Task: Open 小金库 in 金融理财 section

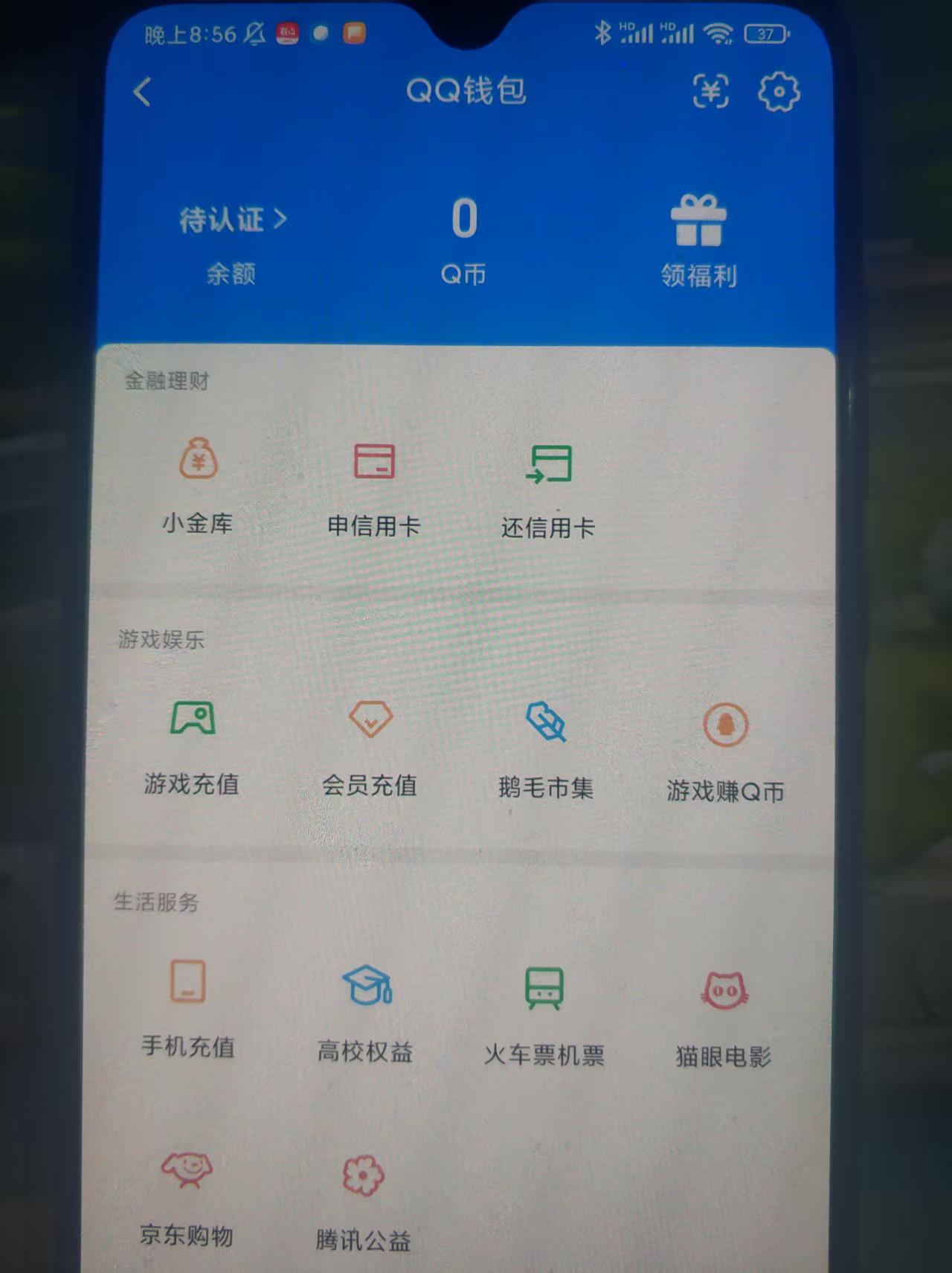Action: click(198, 484)
